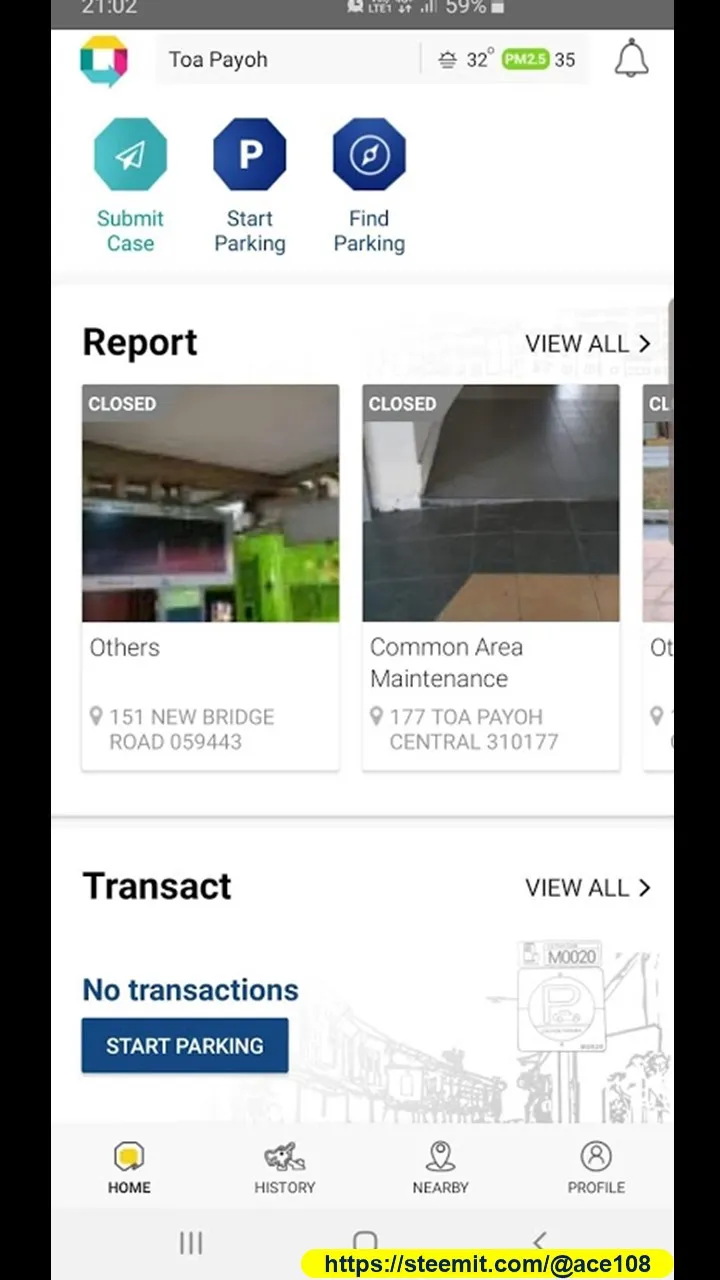The image size is (720, 1280).
Task: Tap the blue START PARKING button
Action: [x=185, y=1046]
